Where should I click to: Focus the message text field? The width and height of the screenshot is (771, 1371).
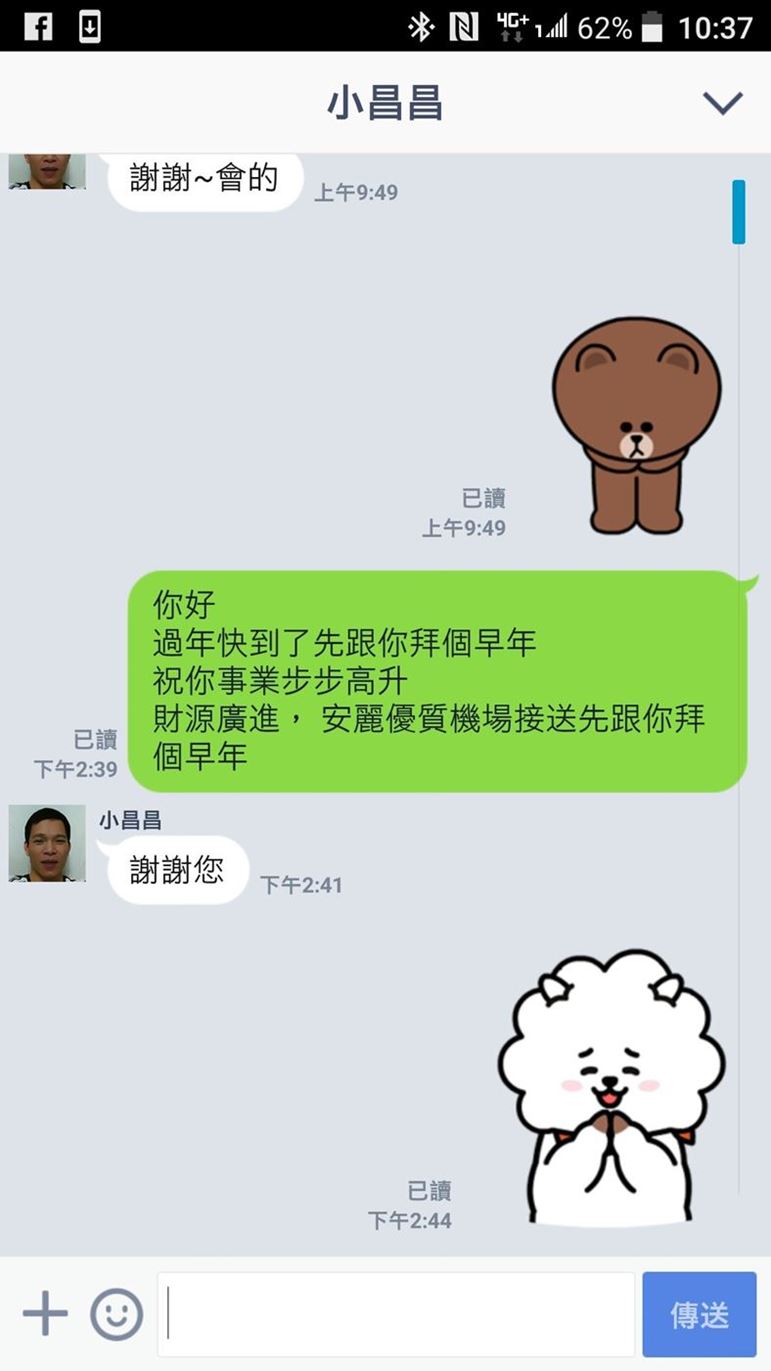397,1314
